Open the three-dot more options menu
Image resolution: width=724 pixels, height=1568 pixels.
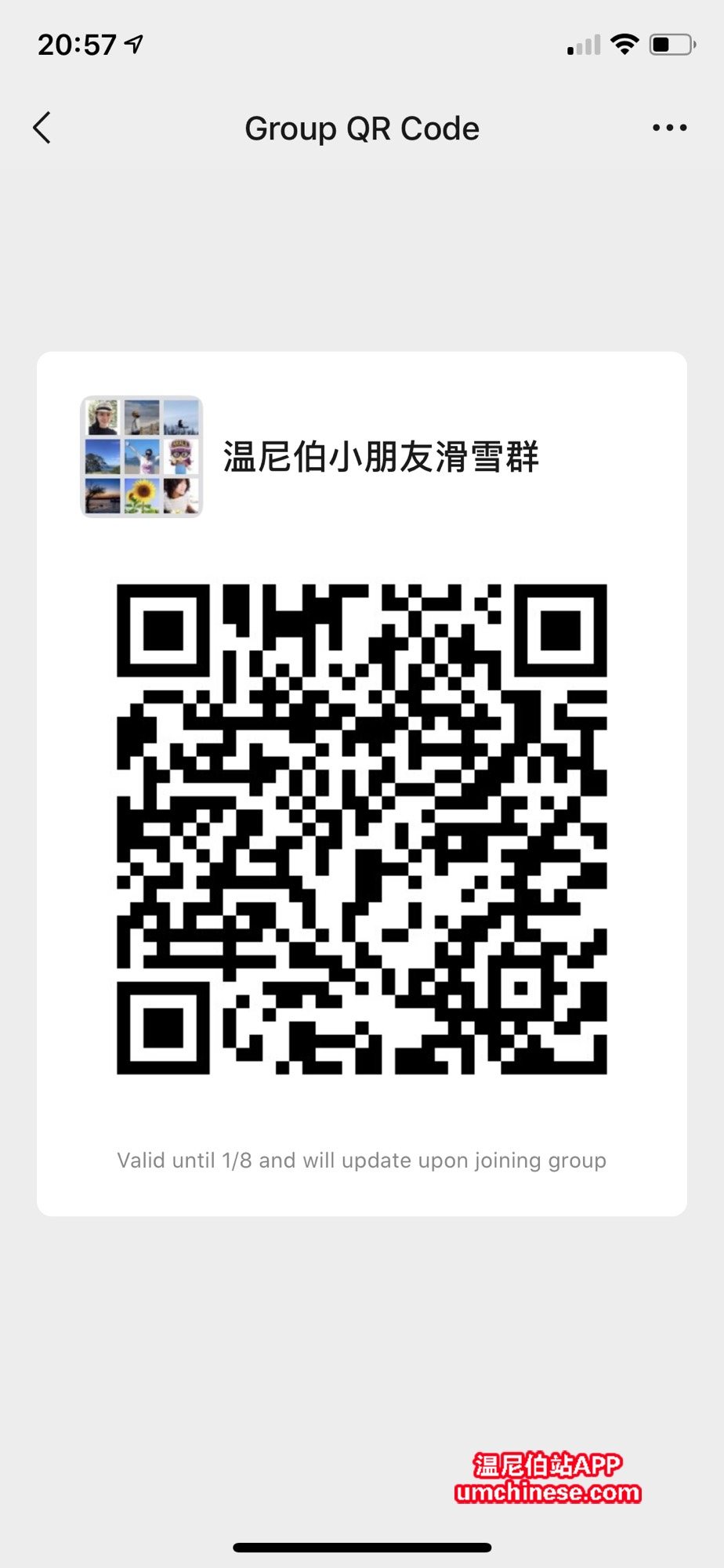click(669, 128)
